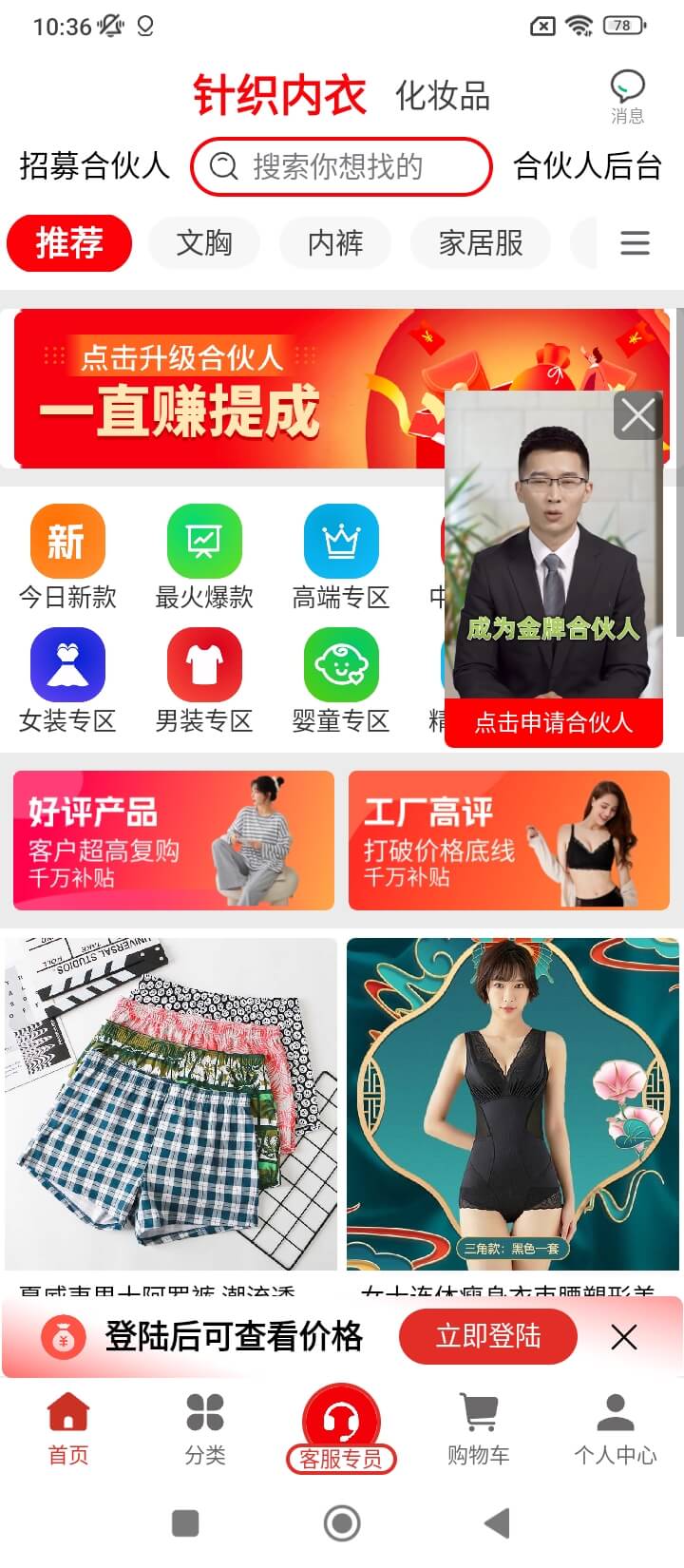Image resolution: width=684 pixels, height=1568 pixels.
Task: Tap the 搜索你想找的 search box
Action: click(x=340, y=167)
